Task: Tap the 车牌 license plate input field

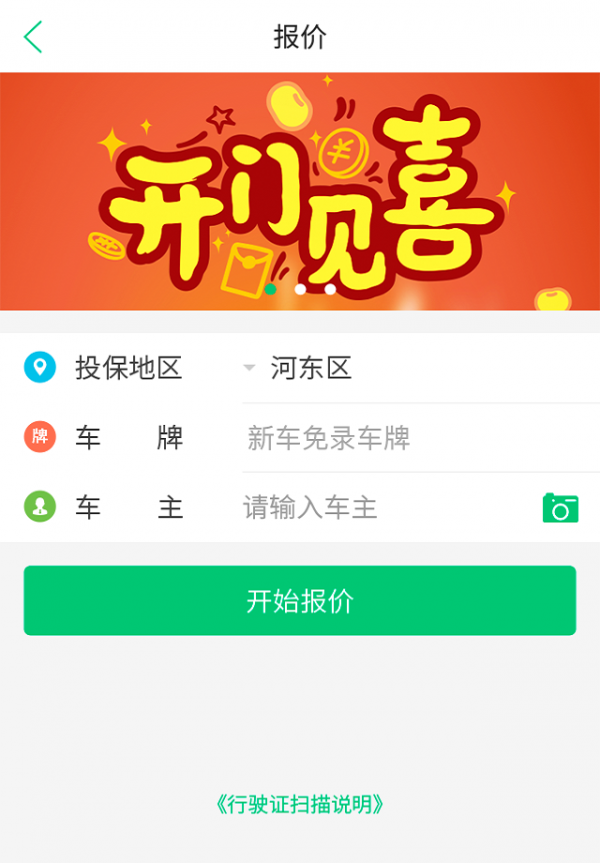Action: click(x=400, y=438)
